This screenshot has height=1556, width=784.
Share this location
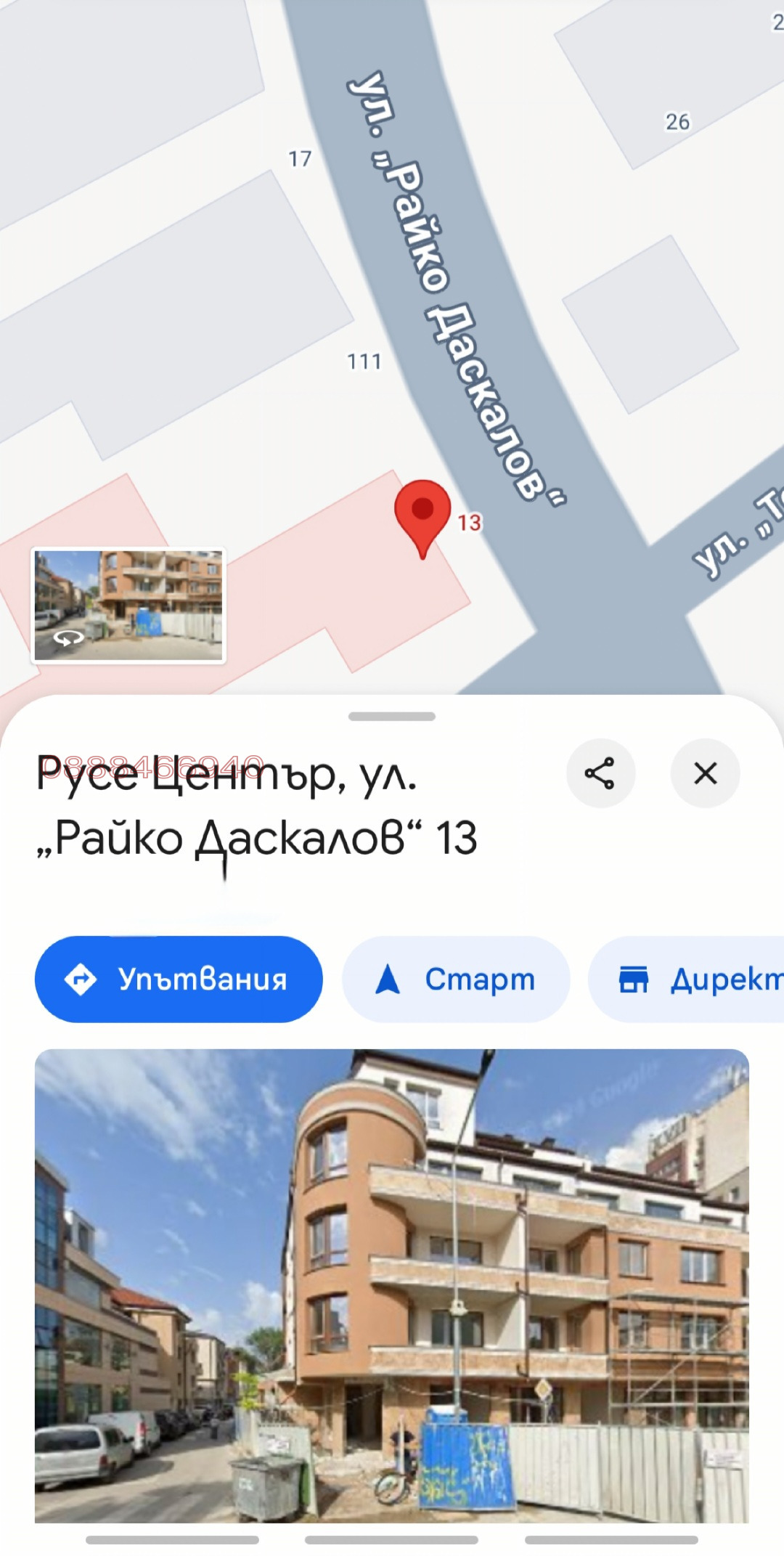tap(600, 773)
